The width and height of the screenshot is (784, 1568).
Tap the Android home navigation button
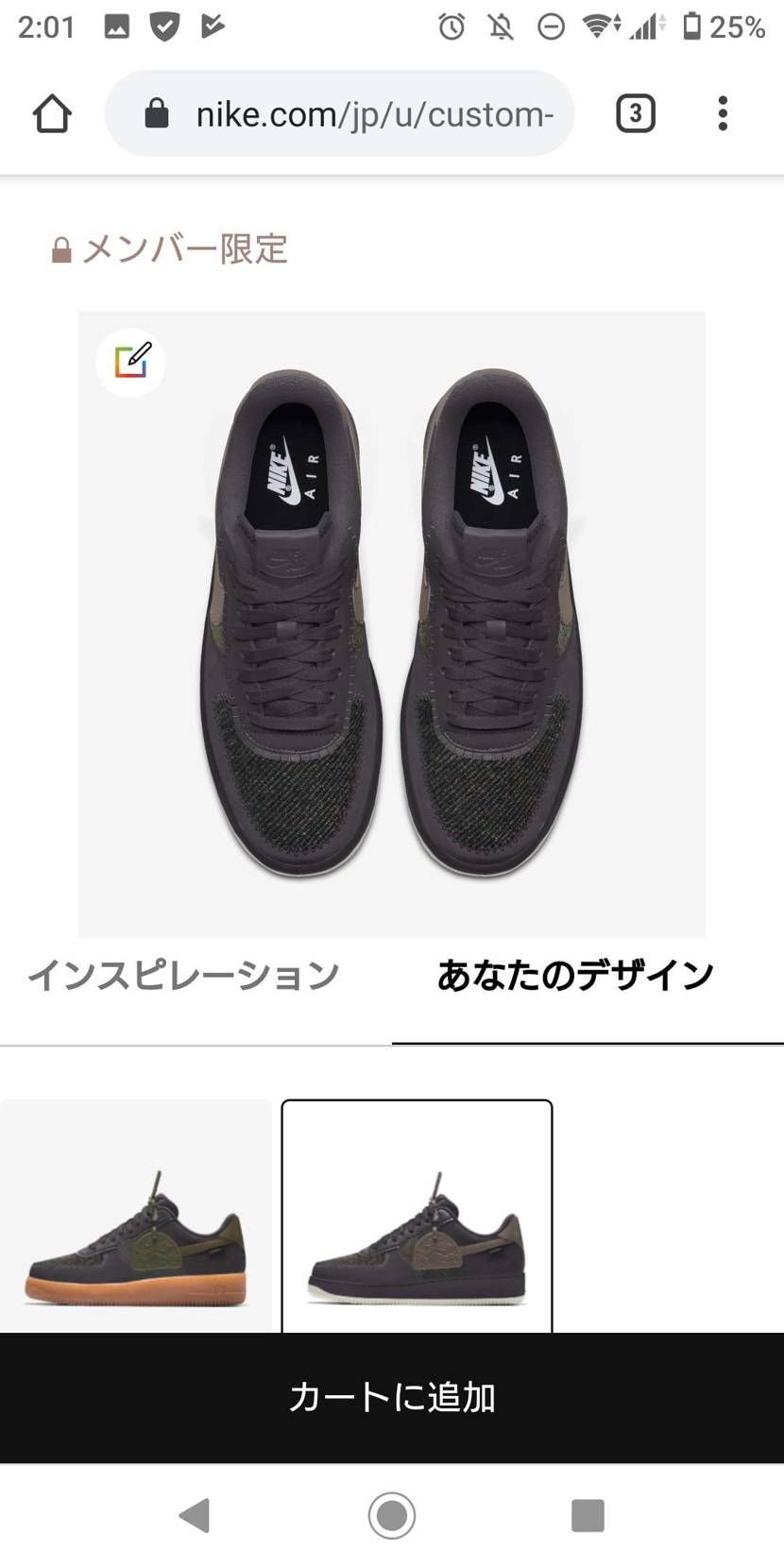click(392, 1515)
